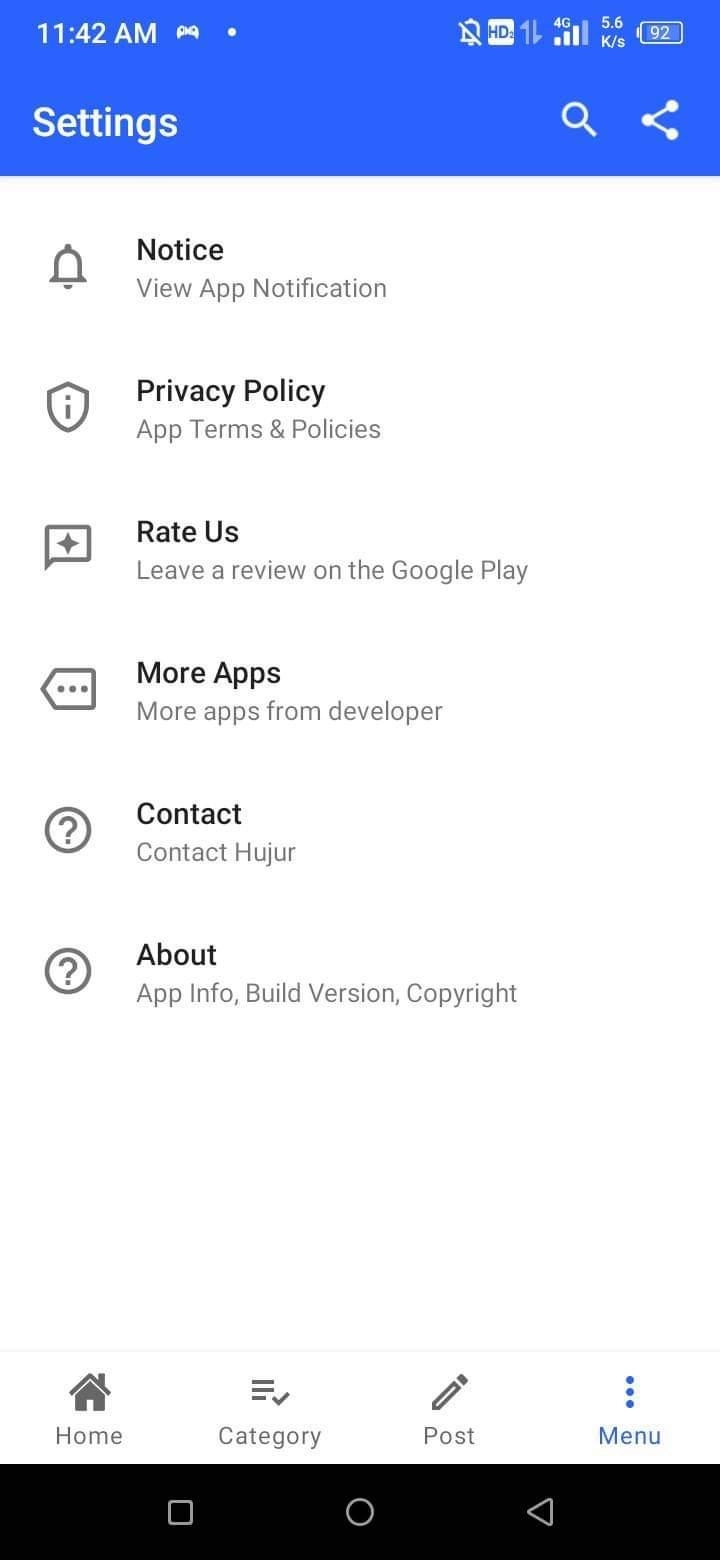Go to the Category tab
This screenshot has width=720, height=1560.
269,1409
